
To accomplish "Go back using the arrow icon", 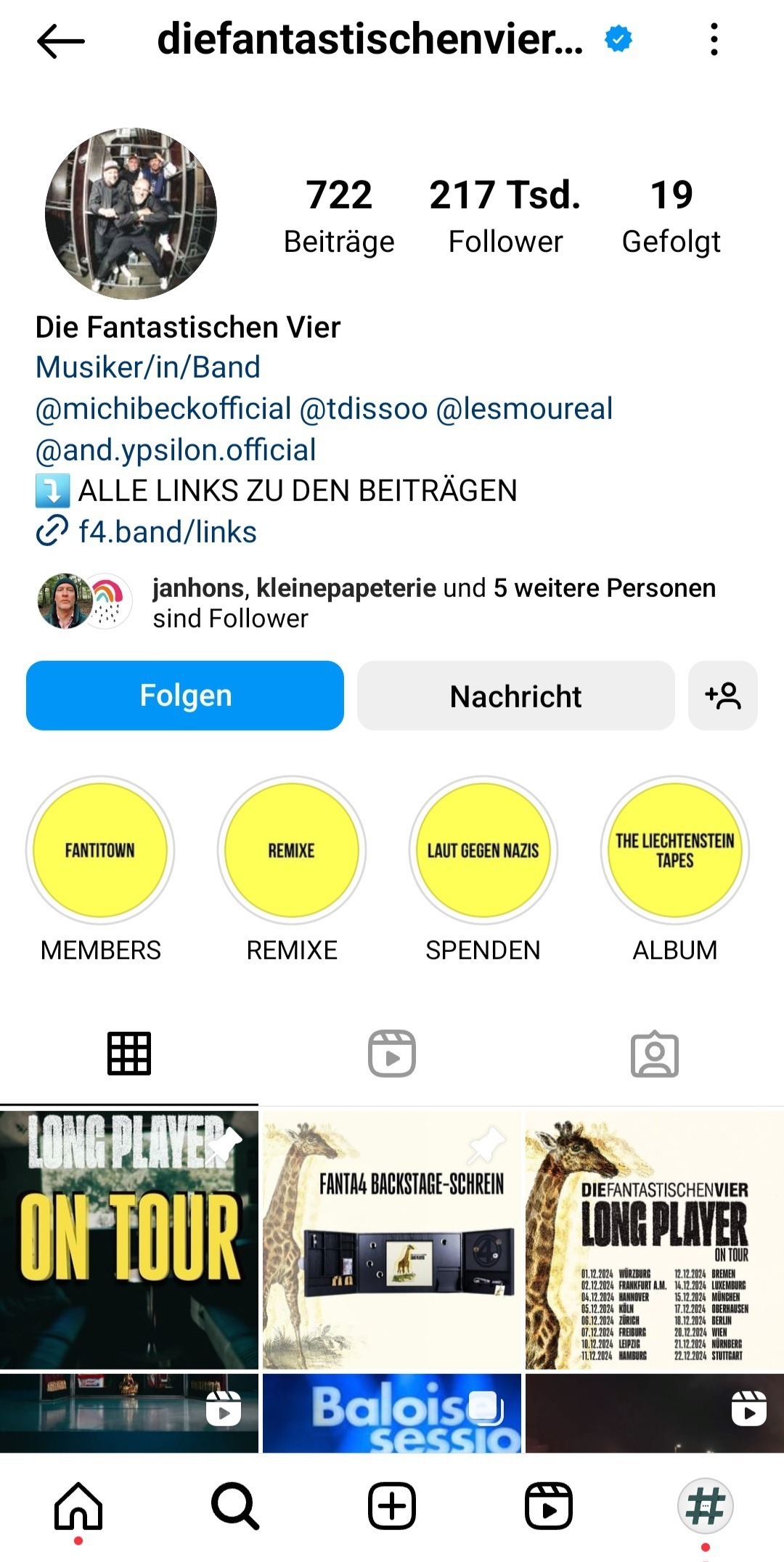I will pyautogui.click(x=61, y=41).
